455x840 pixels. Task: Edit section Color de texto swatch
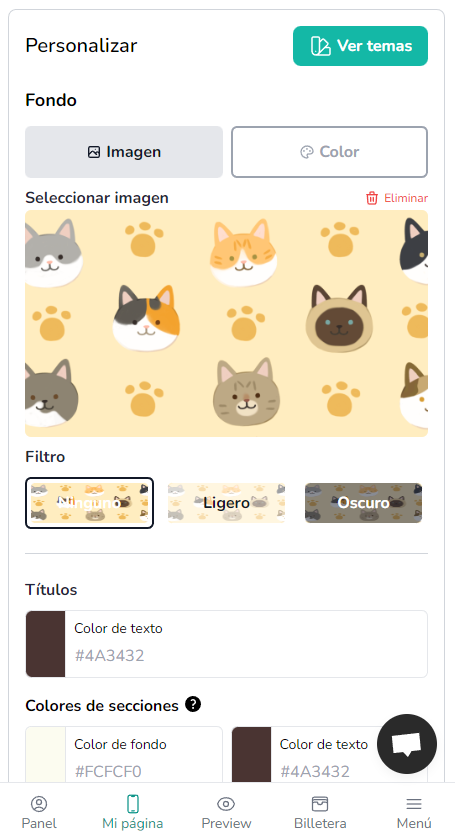(251, 755)
